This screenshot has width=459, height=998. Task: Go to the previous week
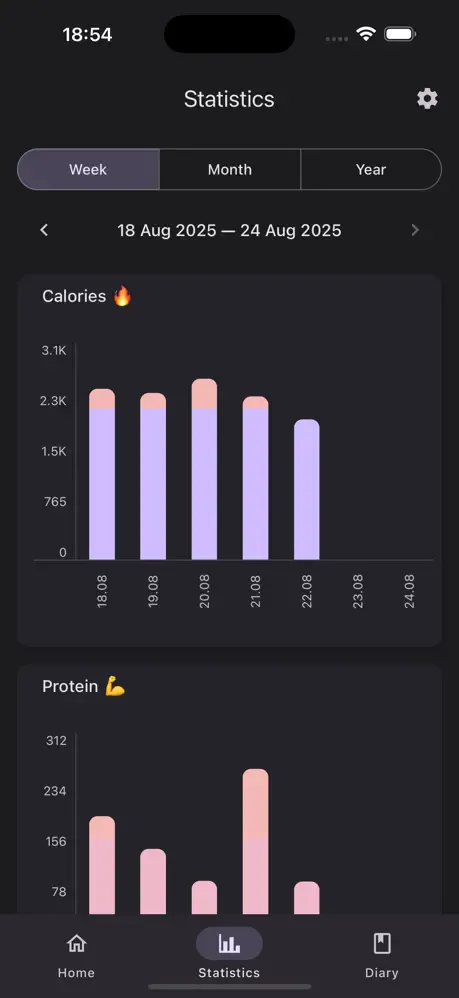click(44, 230)
